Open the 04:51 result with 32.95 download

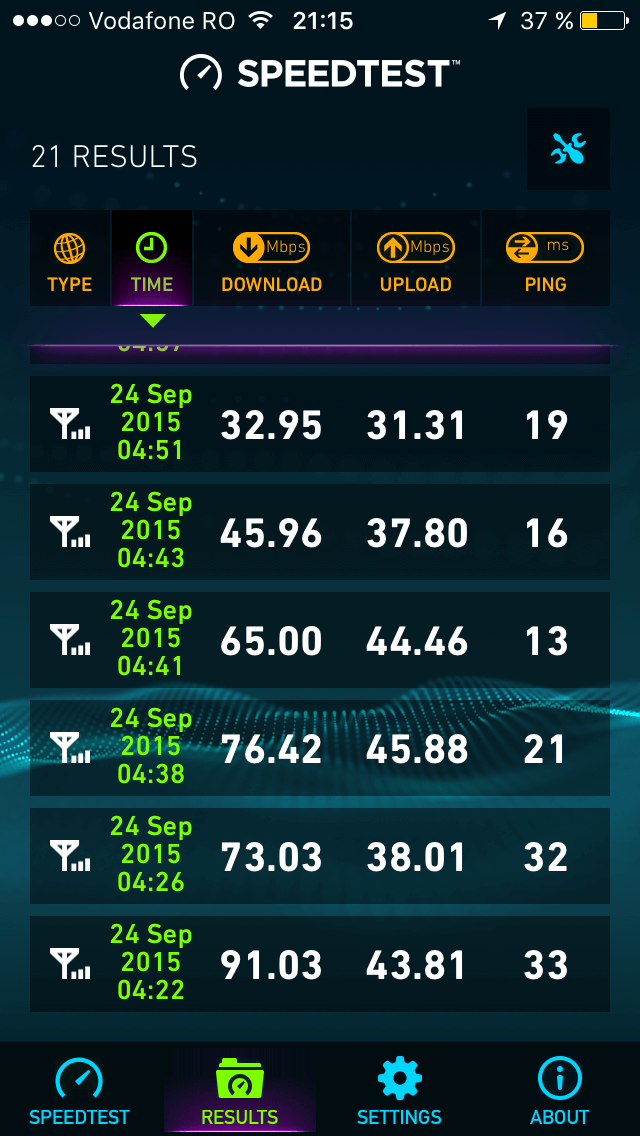[320, 424]
